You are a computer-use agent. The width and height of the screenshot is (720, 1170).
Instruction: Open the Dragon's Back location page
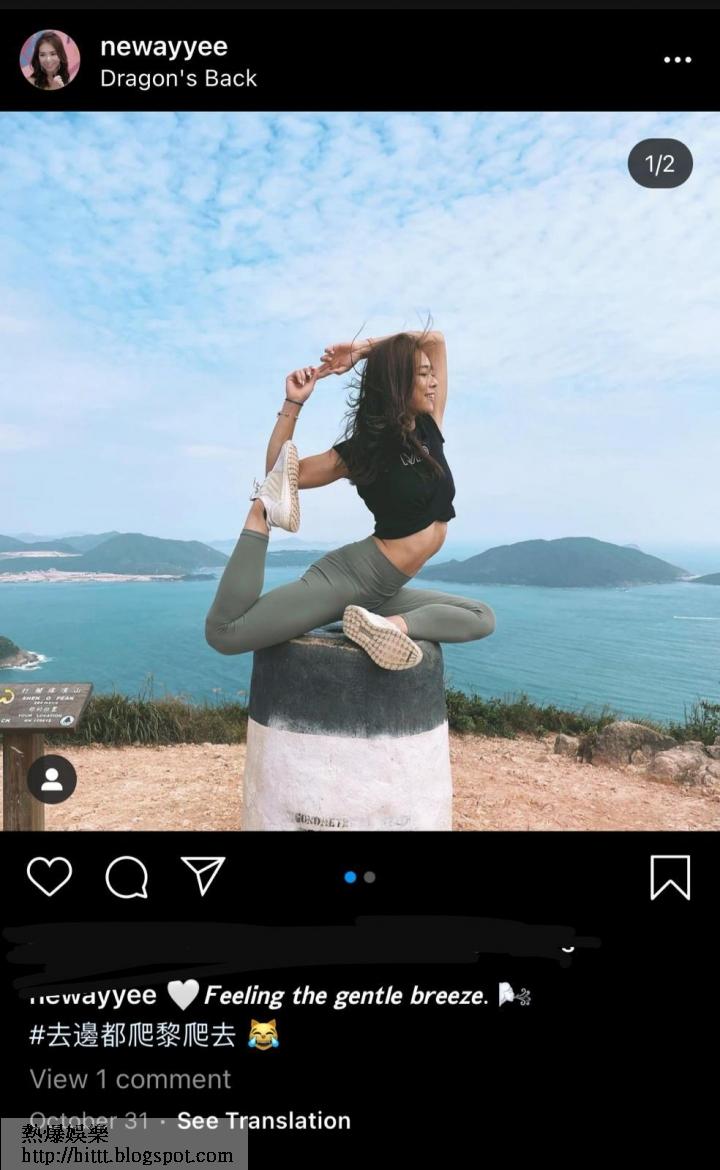(178, 79)
